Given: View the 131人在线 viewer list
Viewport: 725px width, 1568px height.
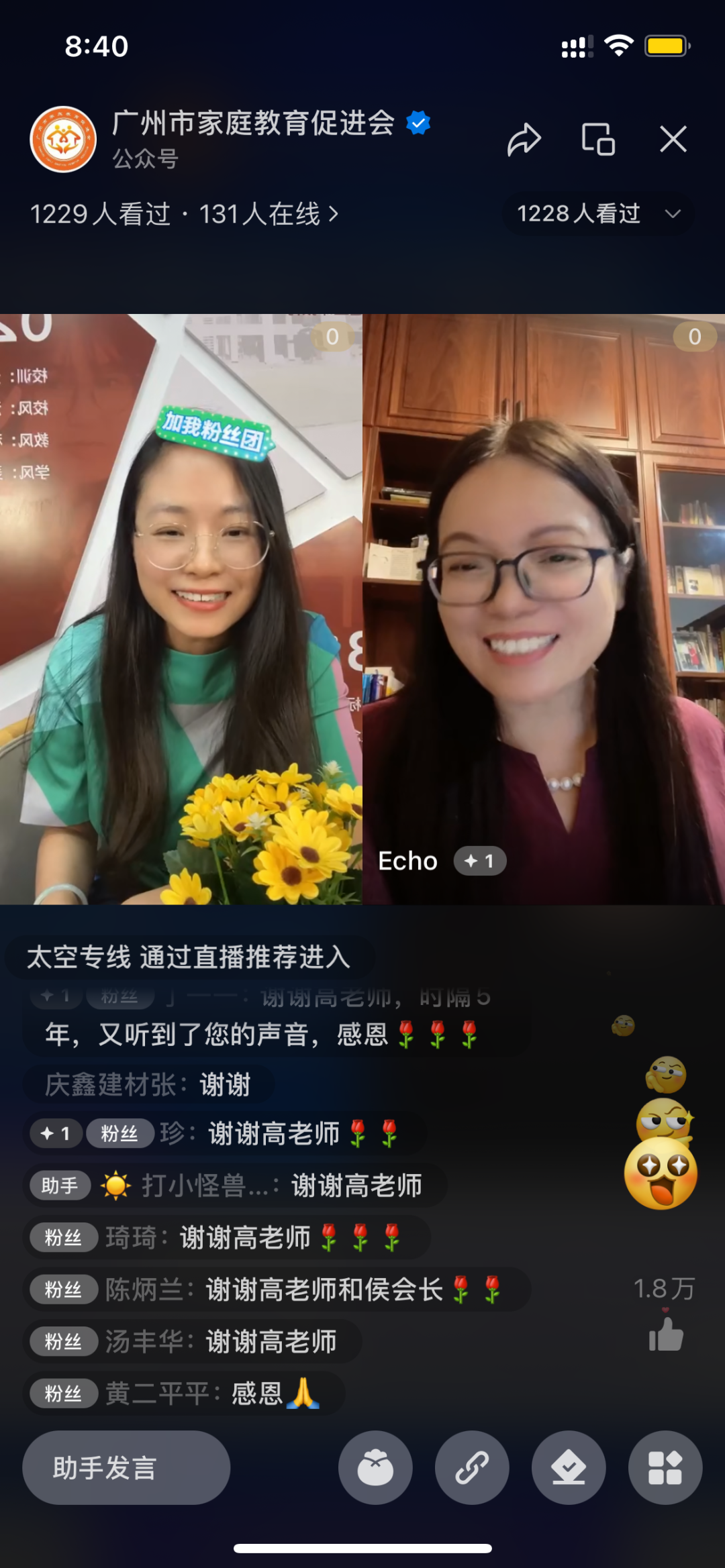Looking at the screenshot, I should click(269, 215).
